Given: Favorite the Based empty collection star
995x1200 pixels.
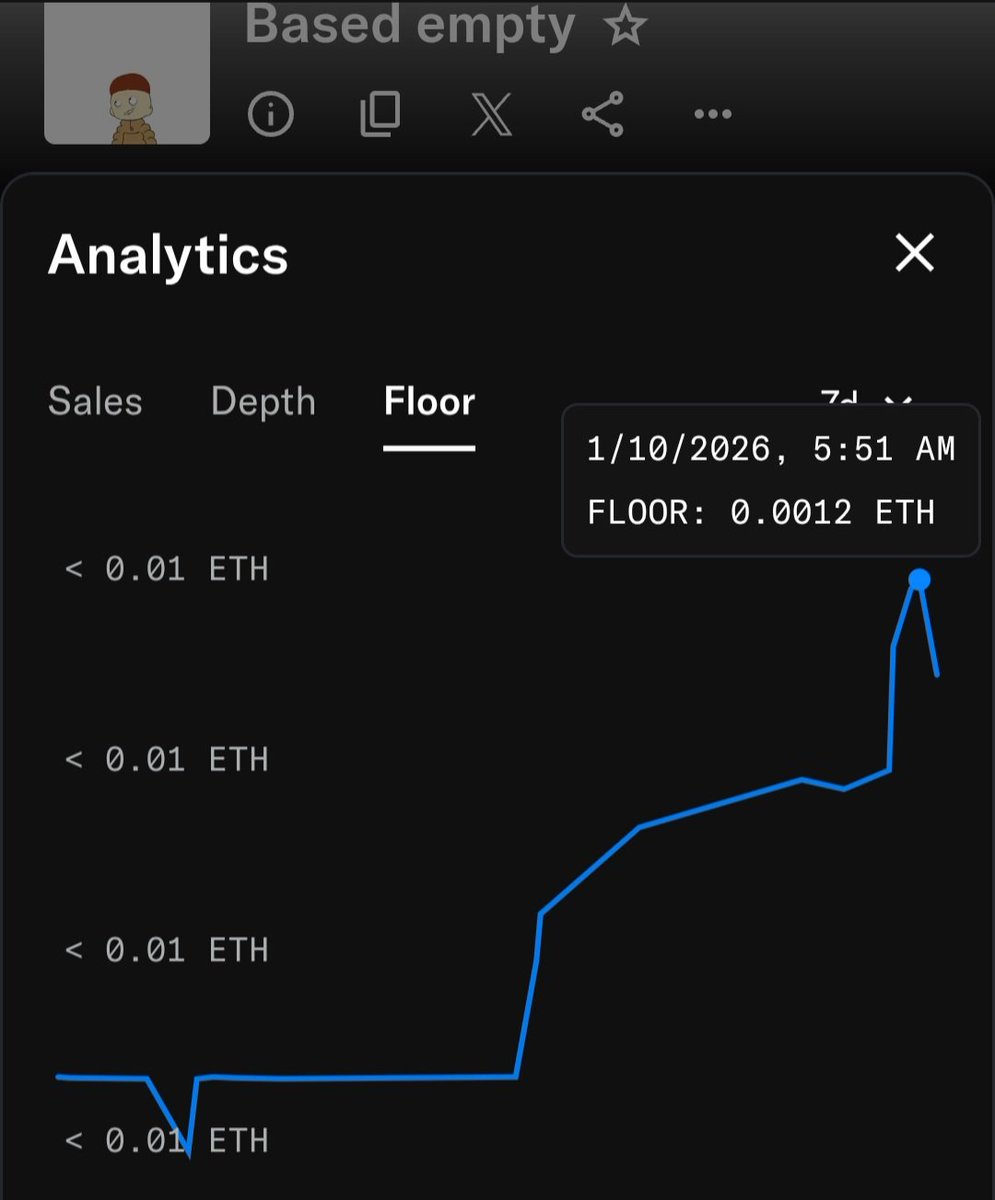Looking at the screenshot, I should 626,27.
